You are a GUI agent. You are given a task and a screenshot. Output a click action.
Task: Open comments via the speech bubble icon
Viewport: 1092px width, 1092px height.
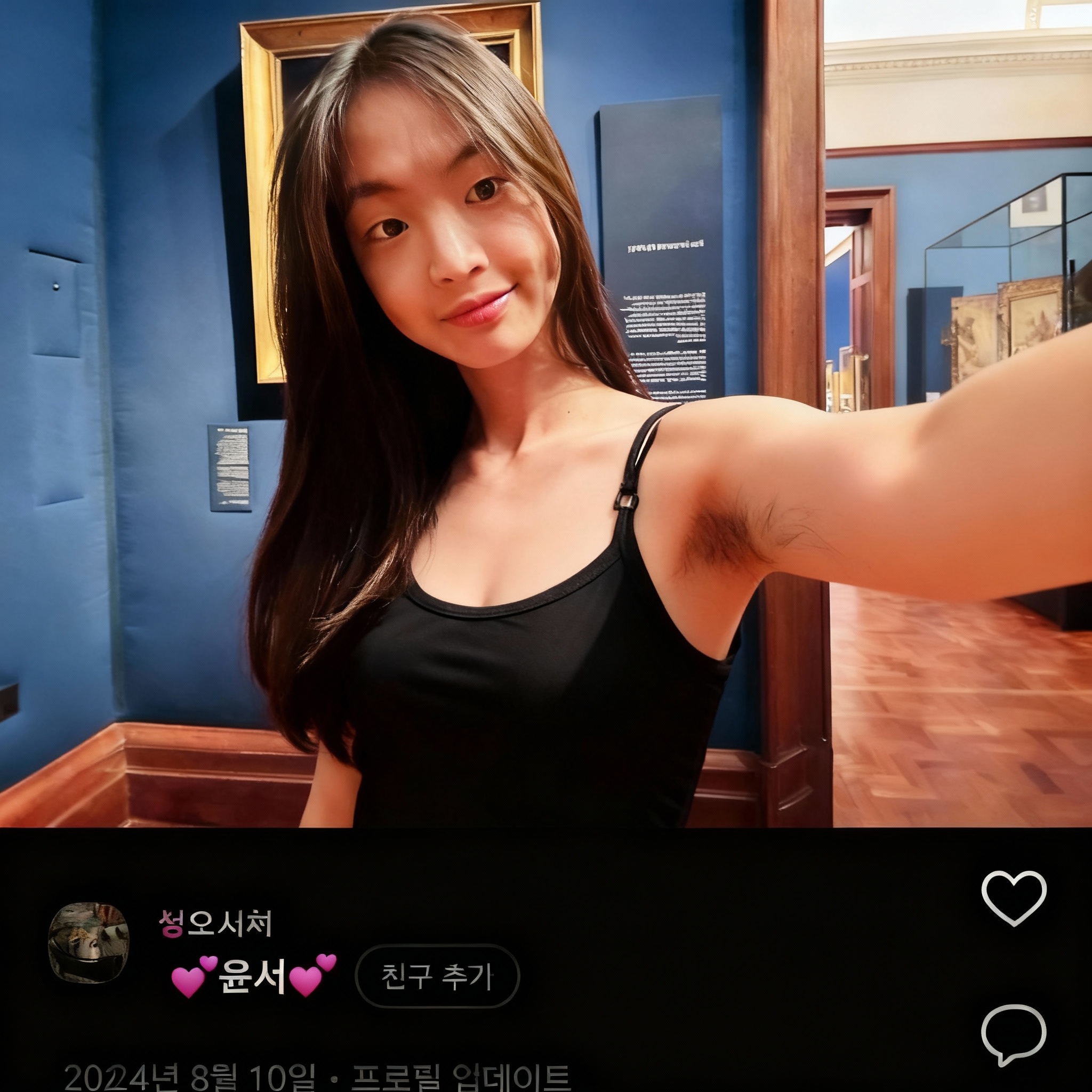click(x=1013, y=1034)
